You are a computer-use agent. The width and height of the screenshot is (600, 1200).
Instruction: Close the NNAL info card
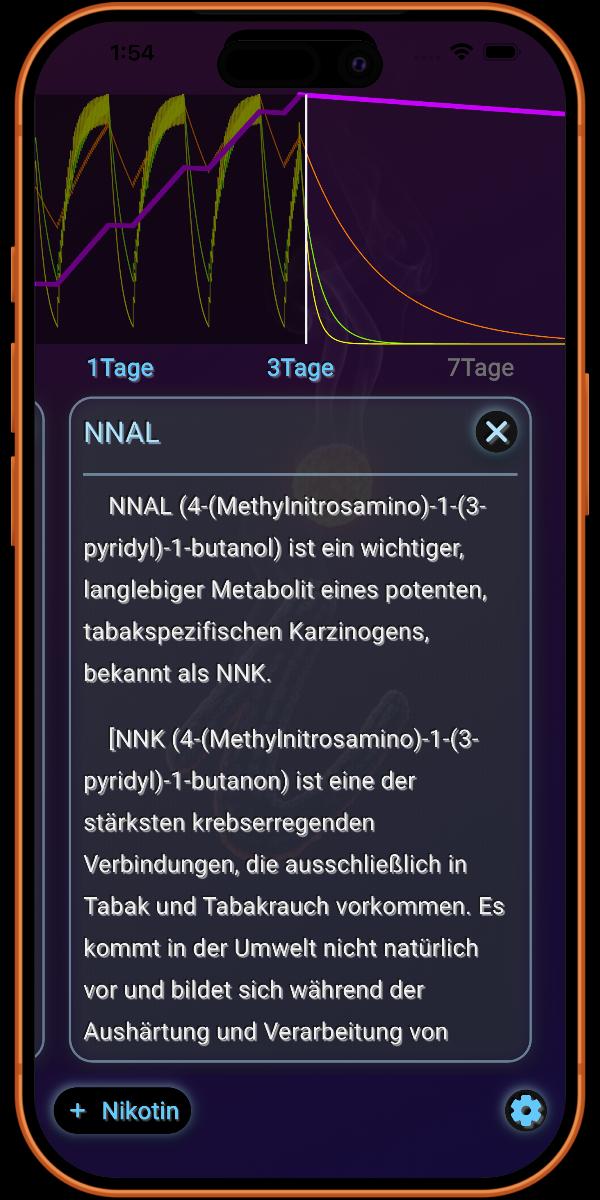tap(496, 432)
